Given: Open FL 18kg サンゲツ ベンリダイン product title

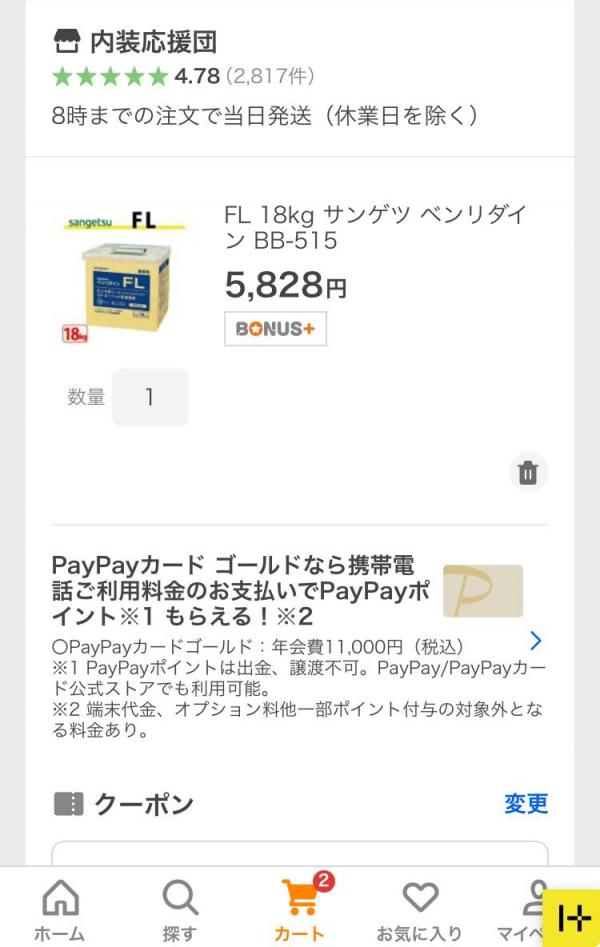Looking at the screenshot, I should pos(375,228).
